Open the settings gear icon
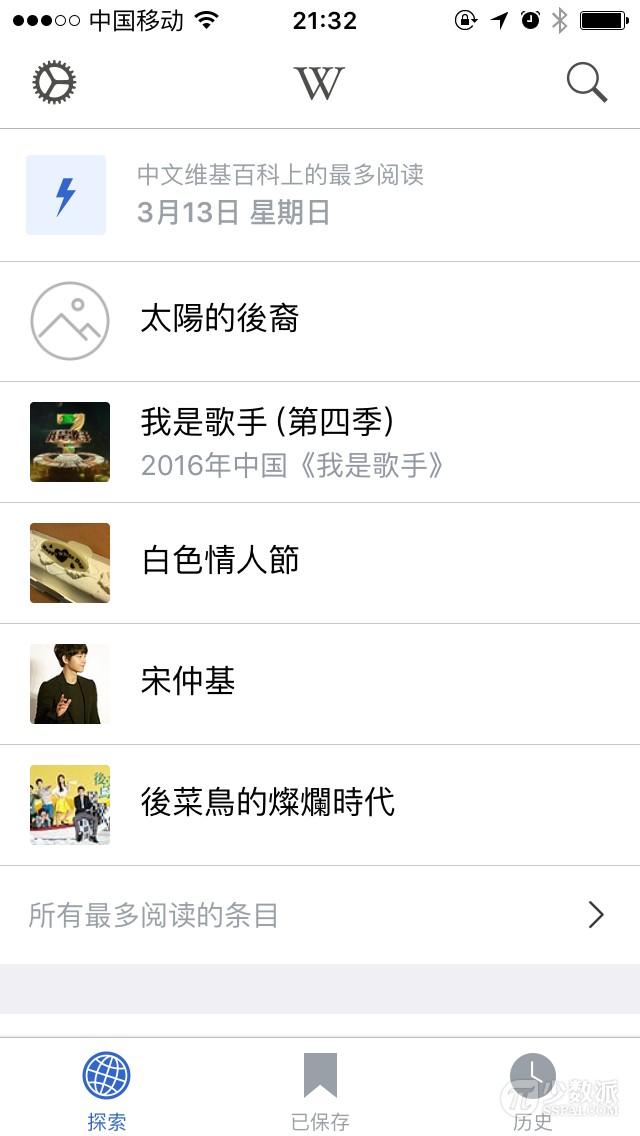The image size is (640, 1136). pyautogui.click(x=54, y=83)
